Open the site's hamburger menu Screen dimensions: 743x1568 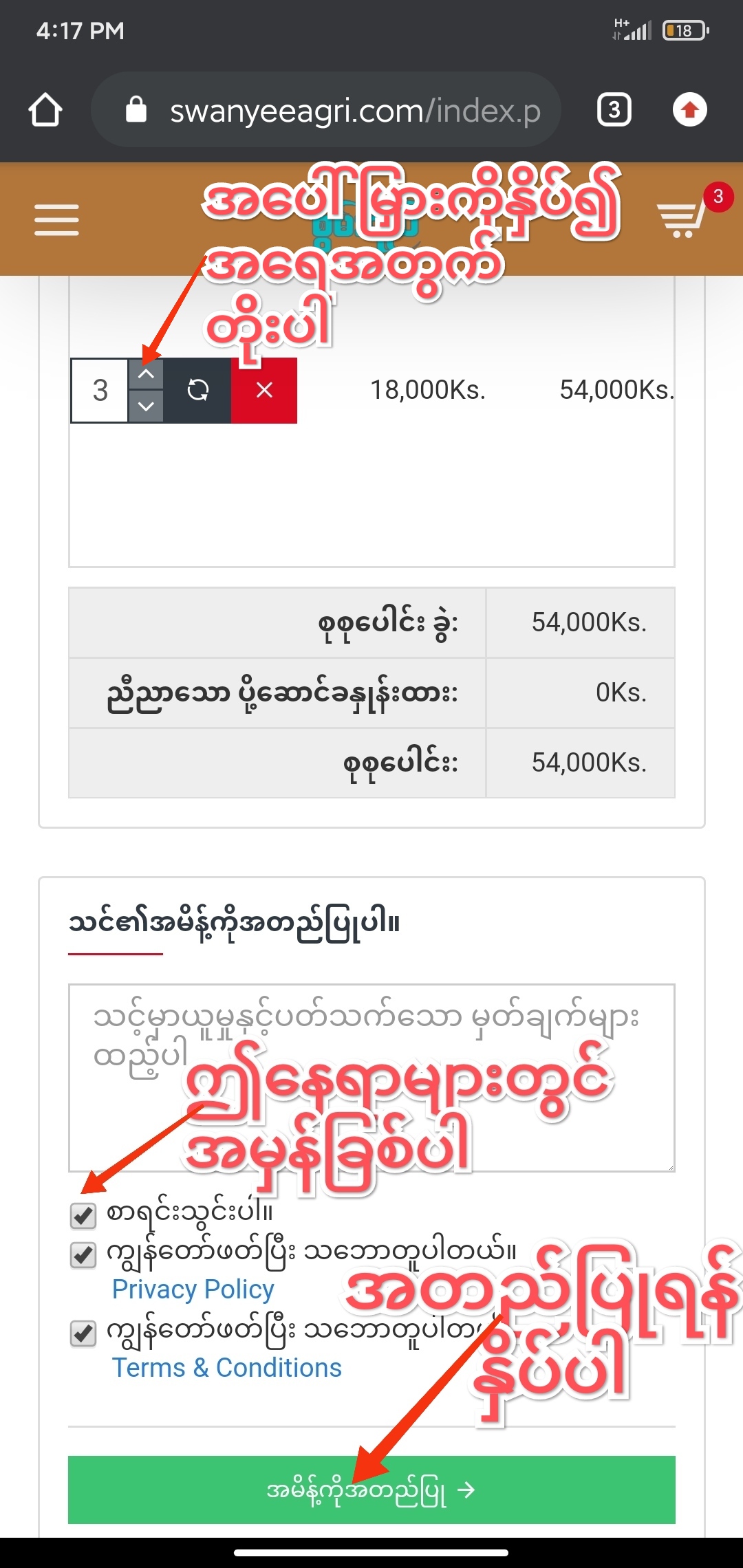pos(56,220)
